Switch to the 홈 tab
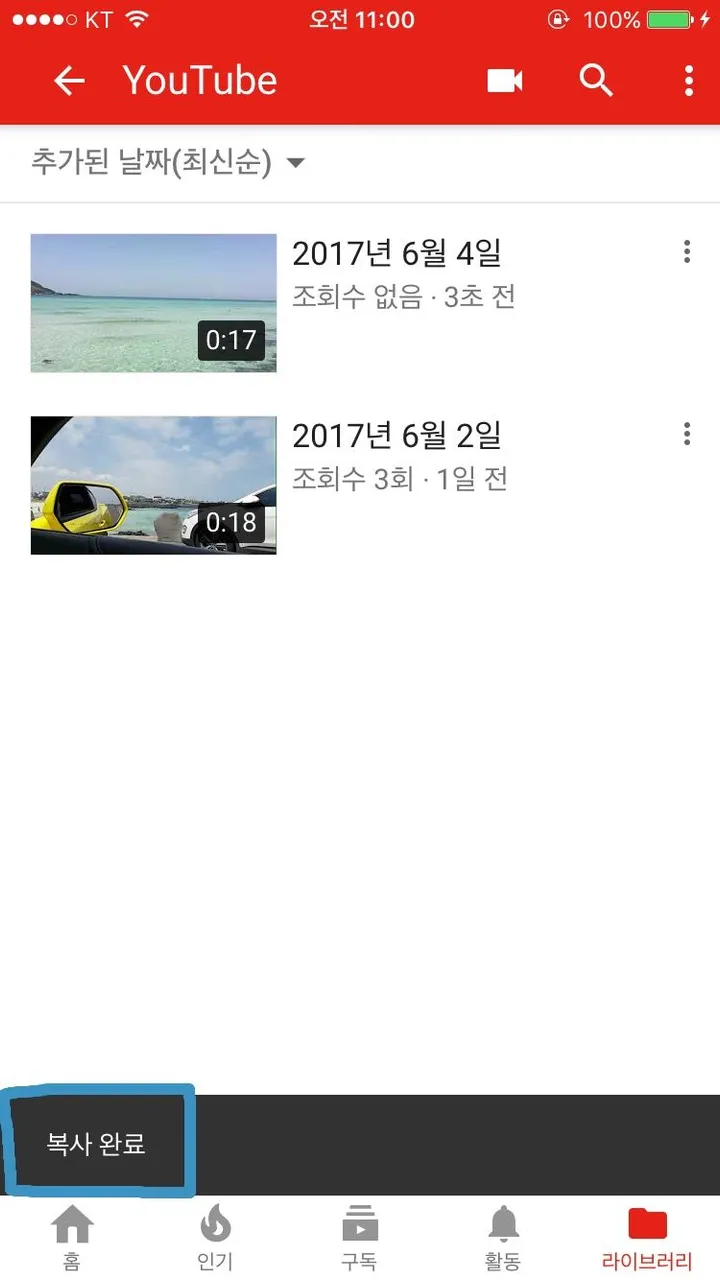 pos(72,1238)
